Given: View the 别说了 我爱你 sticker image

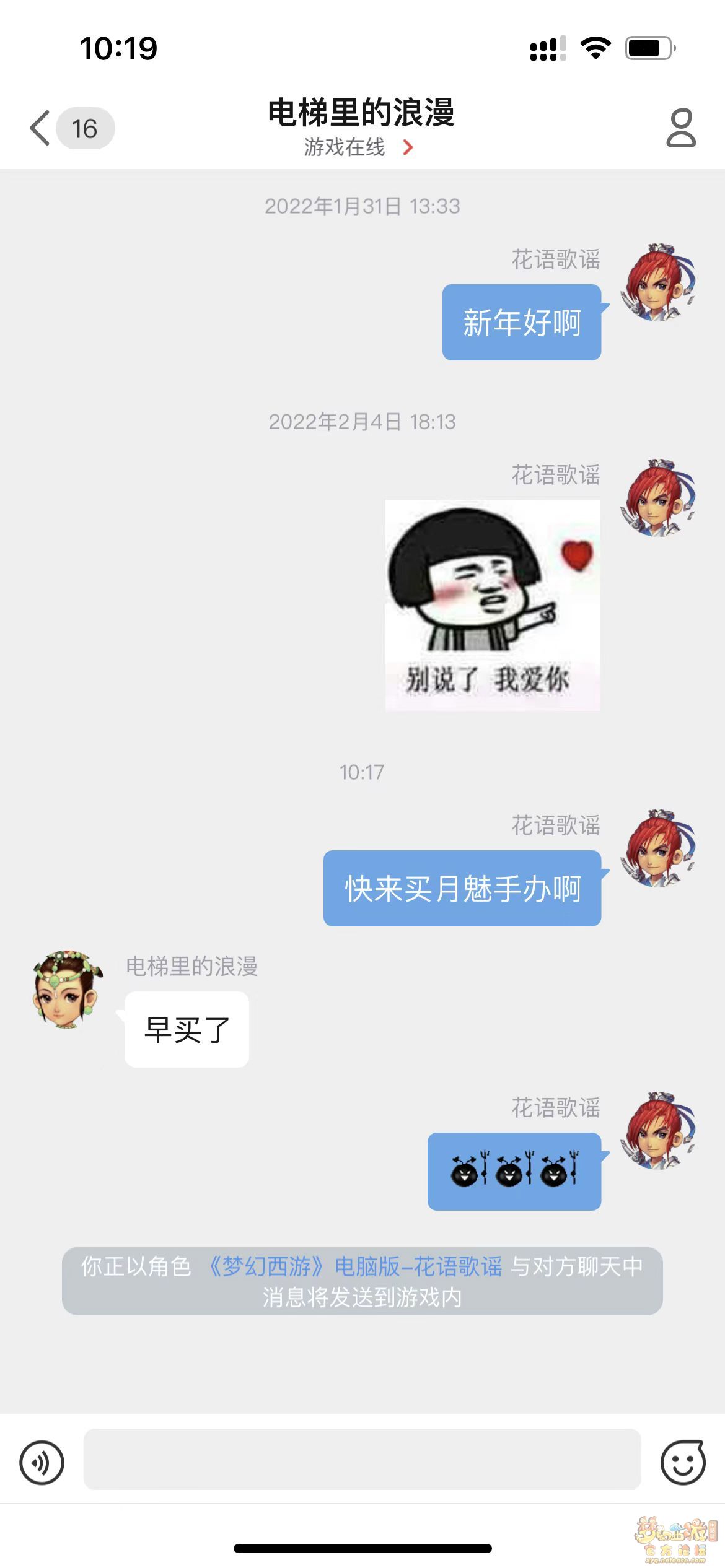Looking at the screenshot, I should click(492, 604).
